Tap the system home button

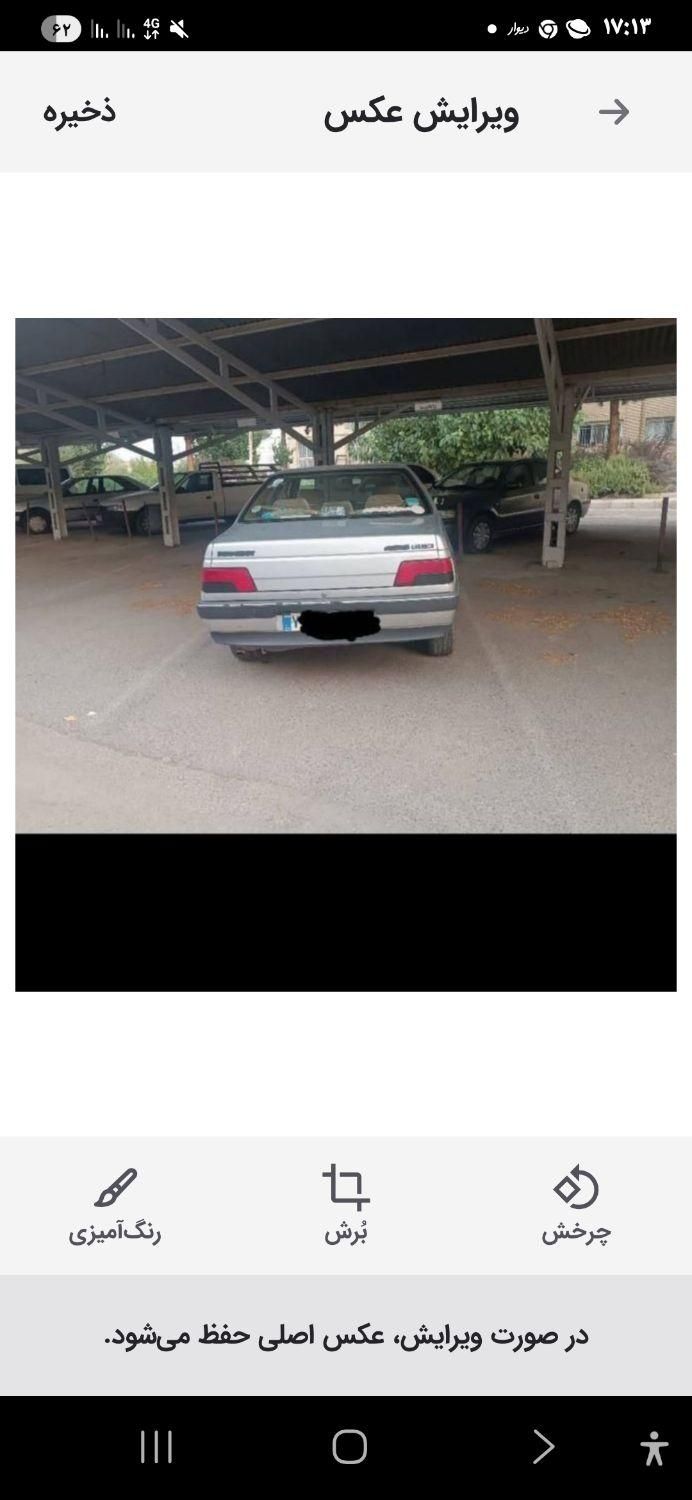pyautogui.click(x=349, y=1446)
